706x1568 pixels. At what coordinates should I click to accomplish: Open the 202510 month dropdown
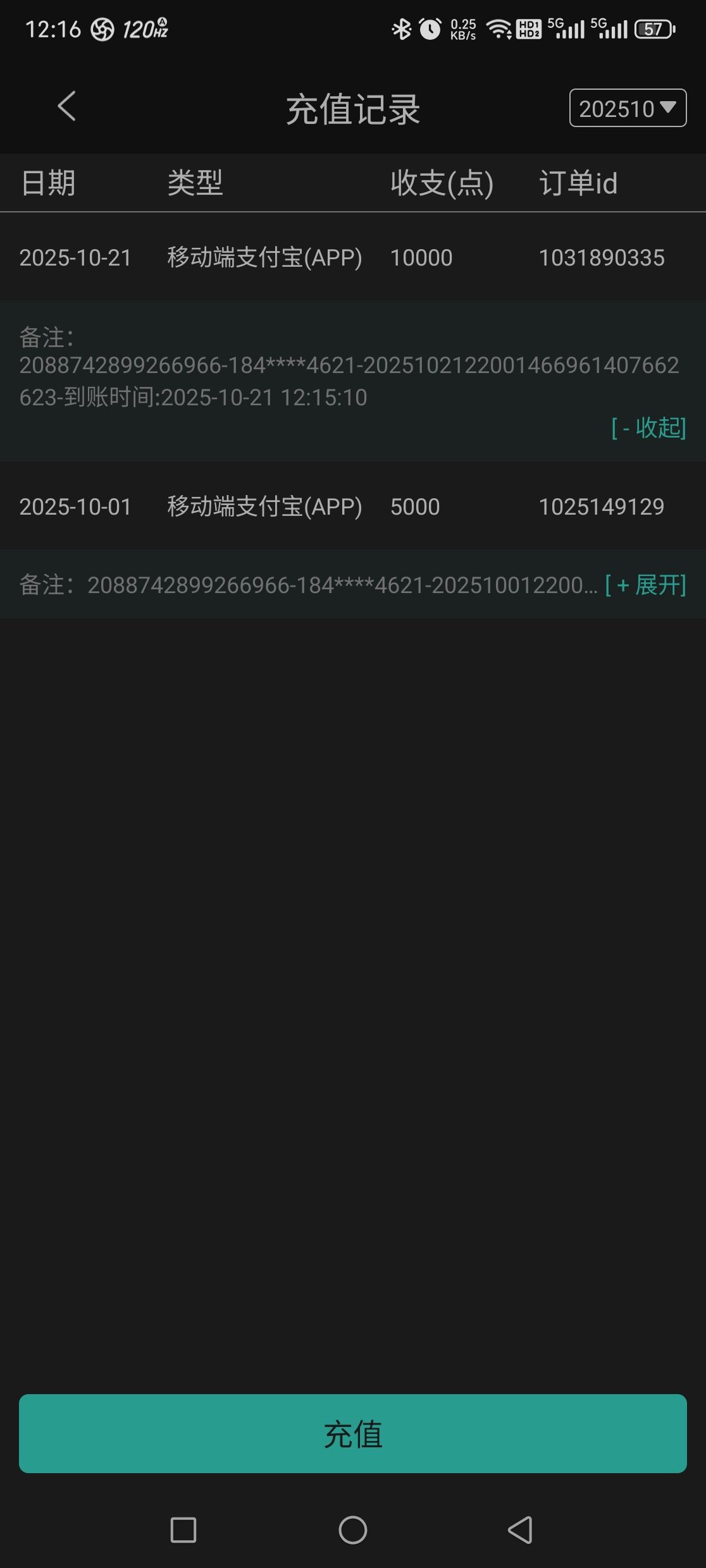(628, 108)
